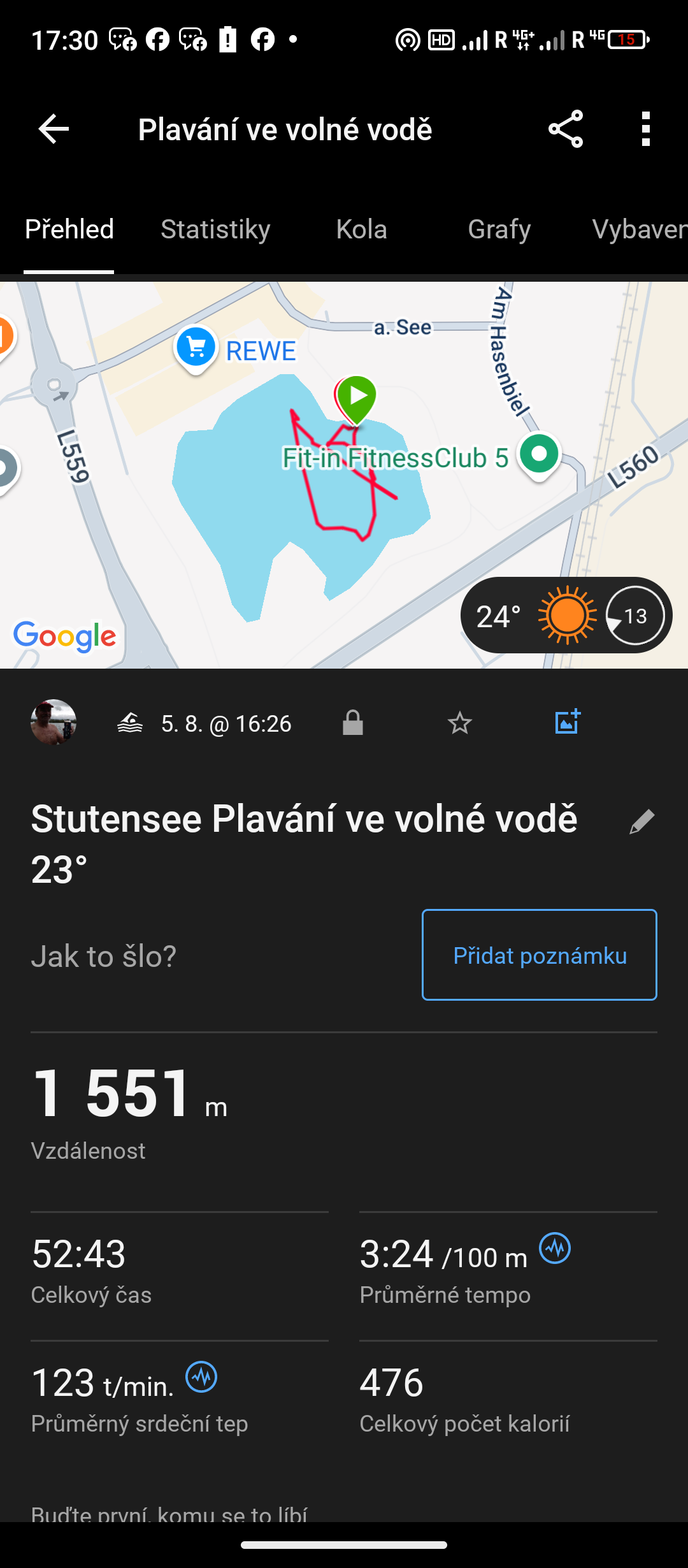Tap the Přidat poznámku button

[x=539, y=955]
